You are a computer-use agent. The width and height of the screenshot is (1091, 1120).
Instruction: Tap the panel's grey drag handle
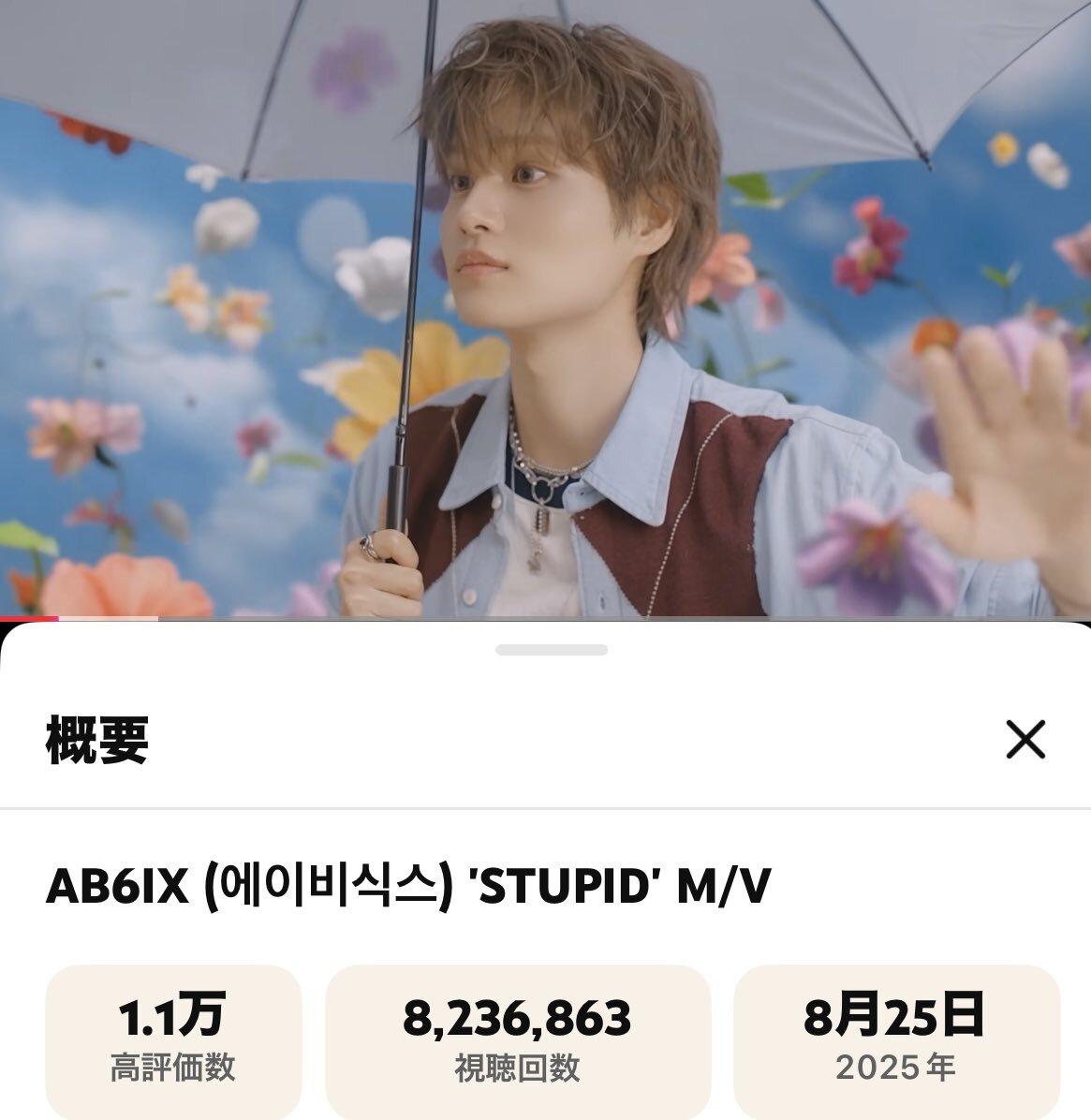[x=552, y=650]
